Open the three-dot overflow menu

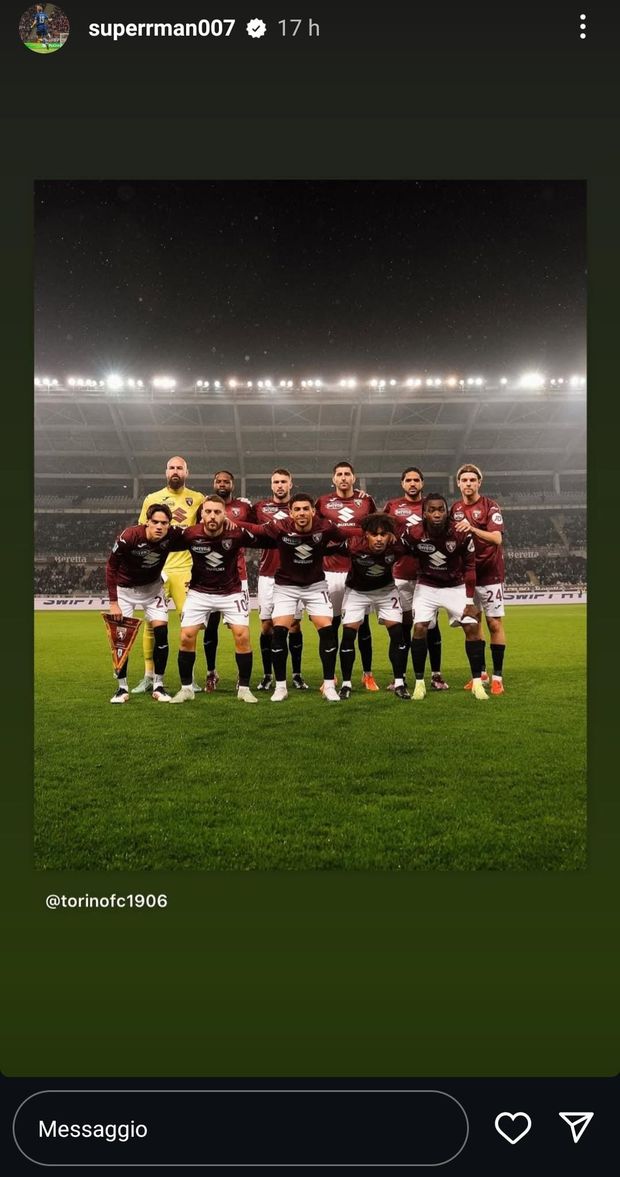point(582,28)
